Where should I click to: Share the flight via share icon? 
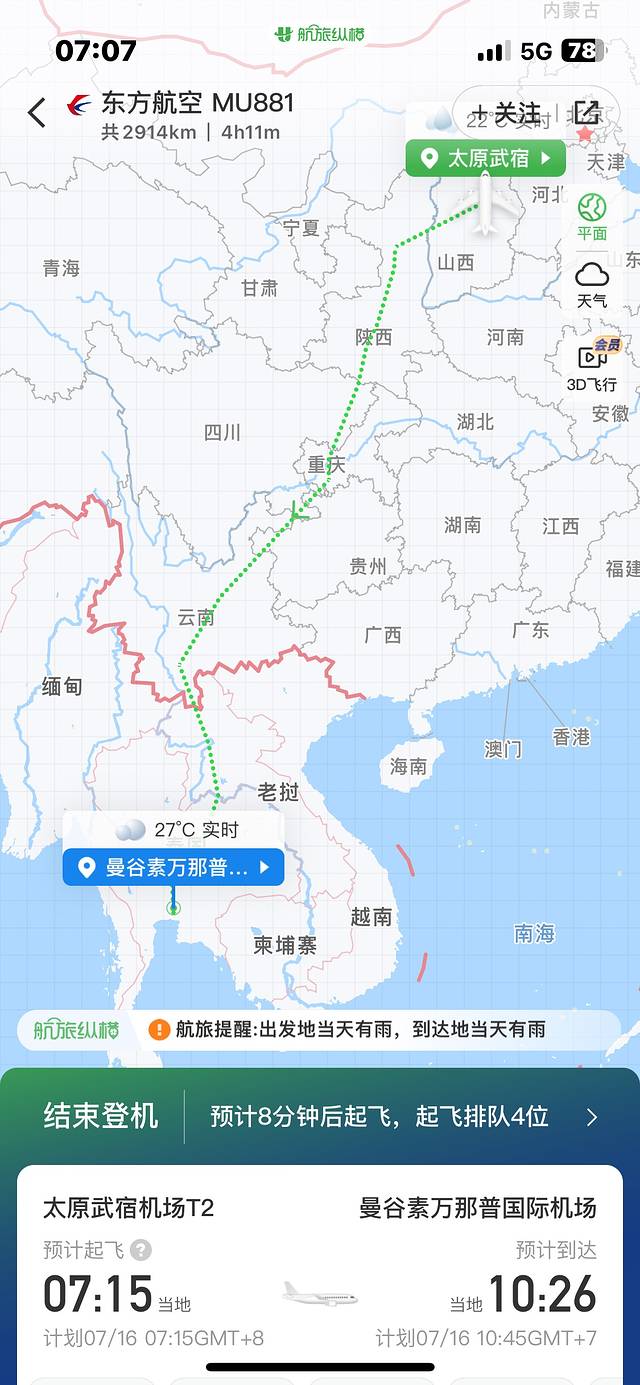(x=587, y=113)
